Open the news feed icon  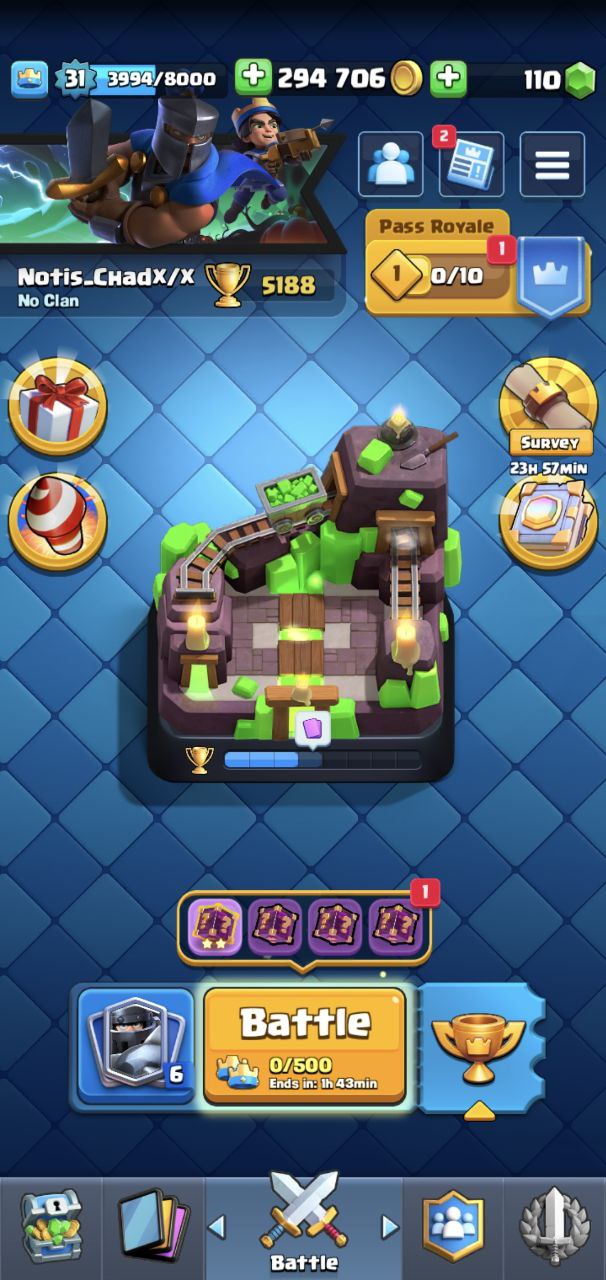[471, 165]
